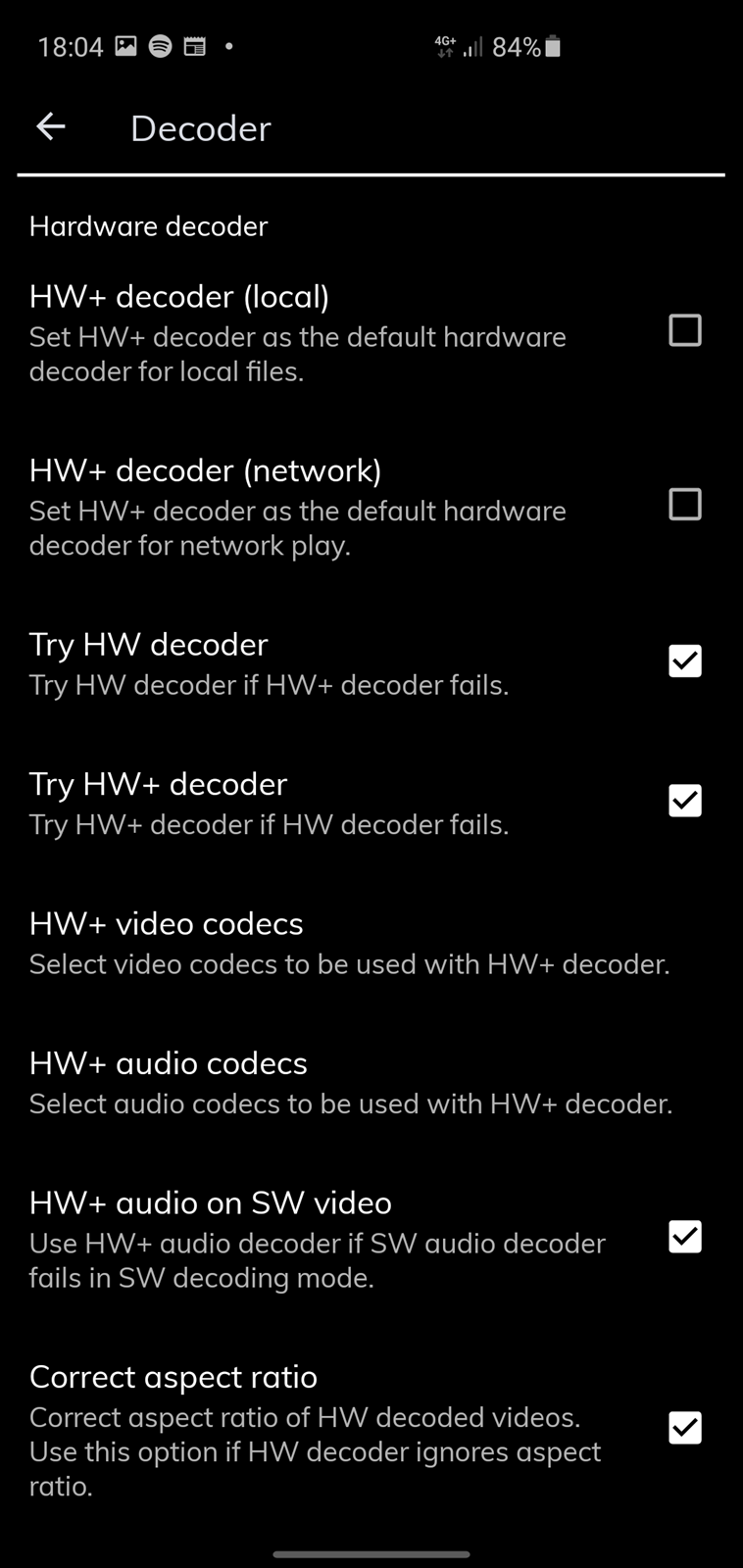Disable the Try HW+ decoder checkbox
Screen dimensions: 743x1568
point(684,801)
